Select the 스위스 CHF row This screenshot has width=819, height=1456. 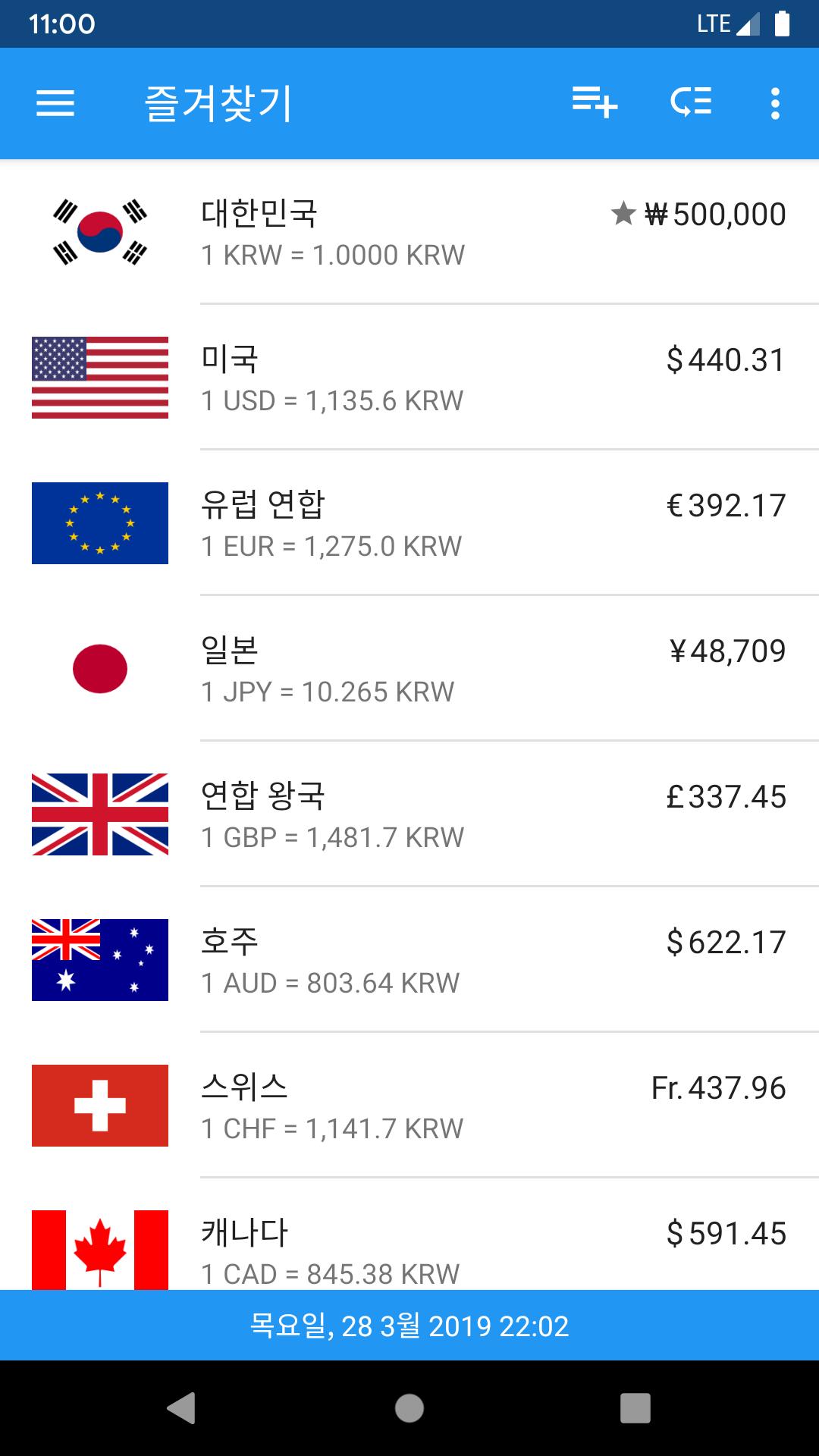pos(409,1105)
